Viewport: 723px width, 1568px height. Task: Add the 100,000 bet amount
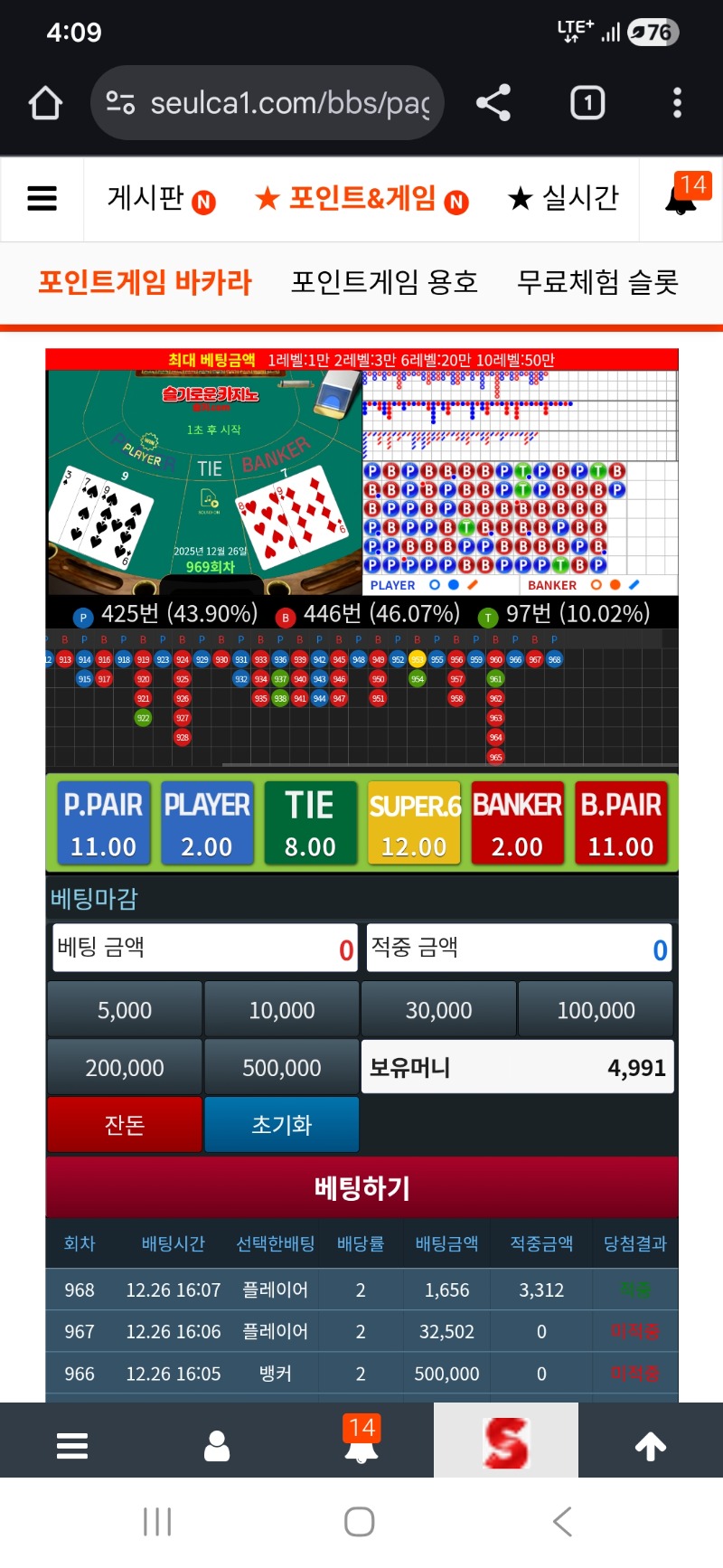[x=596, y=1010]
